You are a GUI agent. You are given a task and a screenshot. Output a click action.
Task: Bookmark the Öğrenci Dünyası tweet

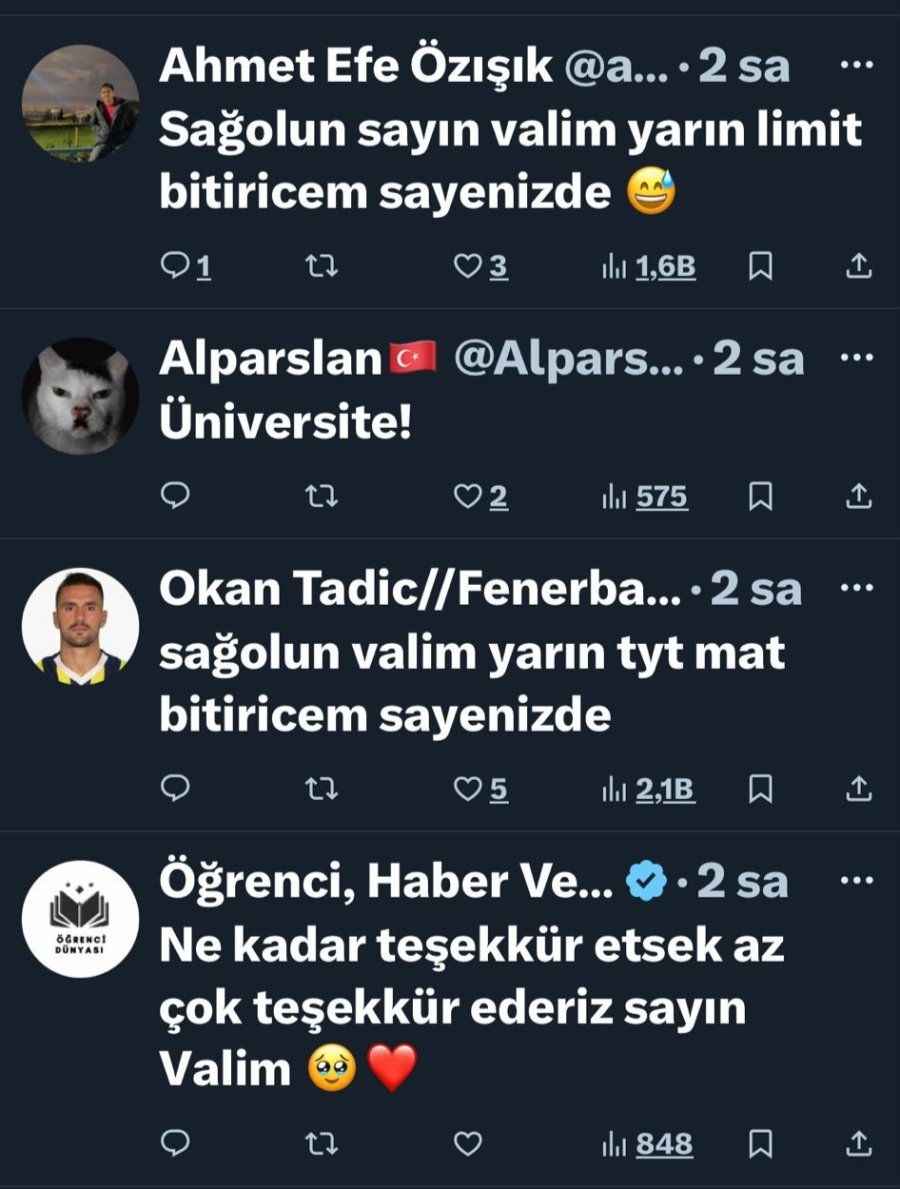pyautogui.click(x=759, y=1139)
